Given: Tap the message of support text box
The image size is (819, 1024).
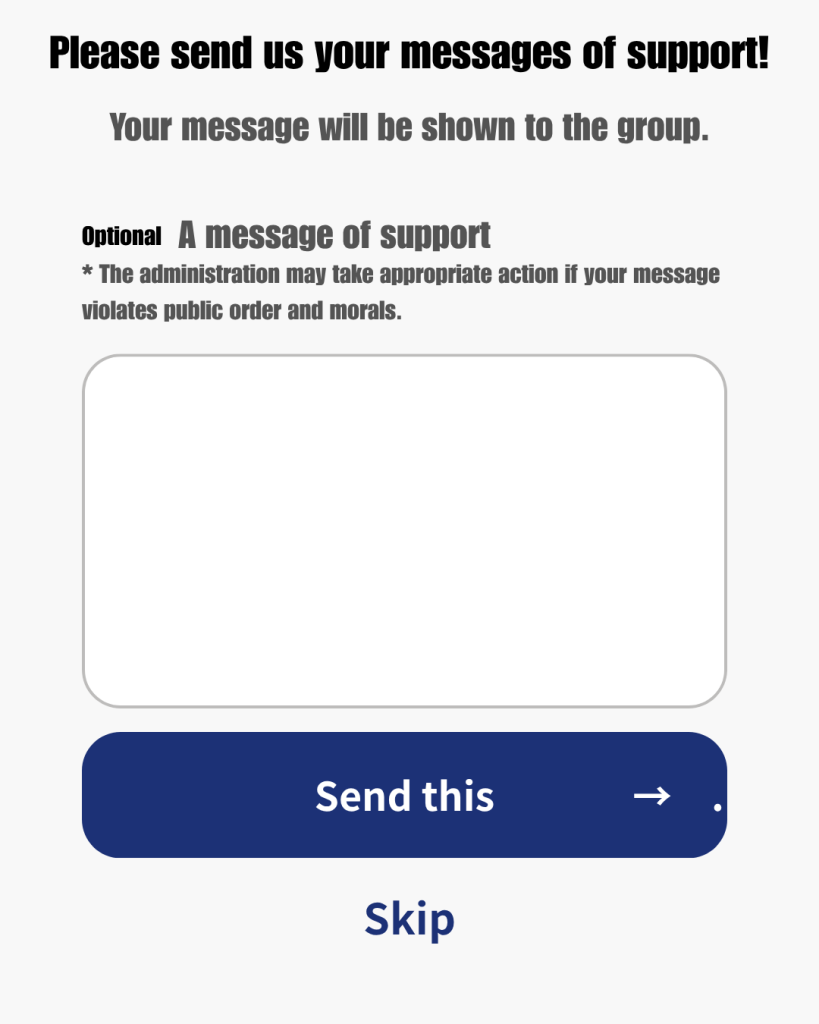Looking at the screenshot, I should [x=404, y=531].
